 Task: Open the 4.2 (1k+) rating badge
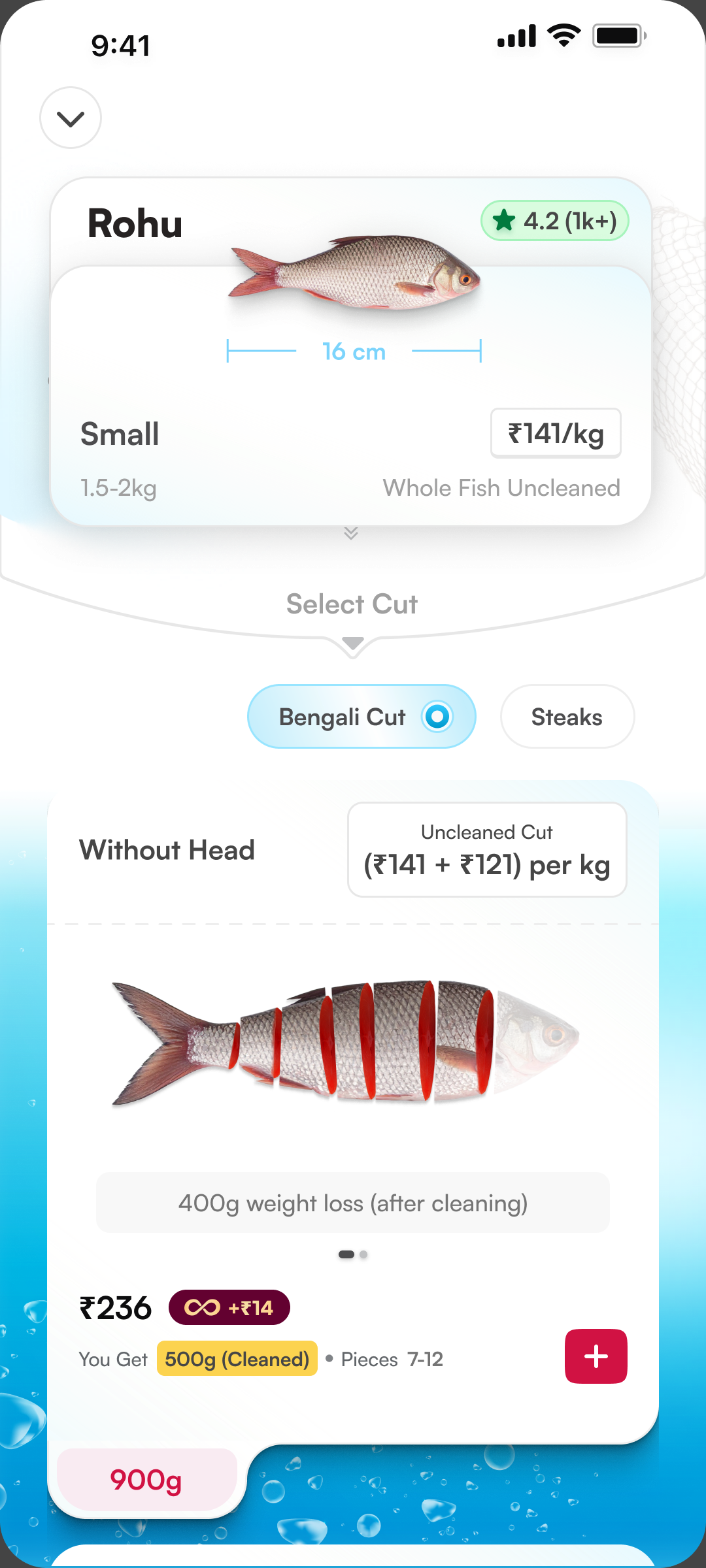point(555,221)
